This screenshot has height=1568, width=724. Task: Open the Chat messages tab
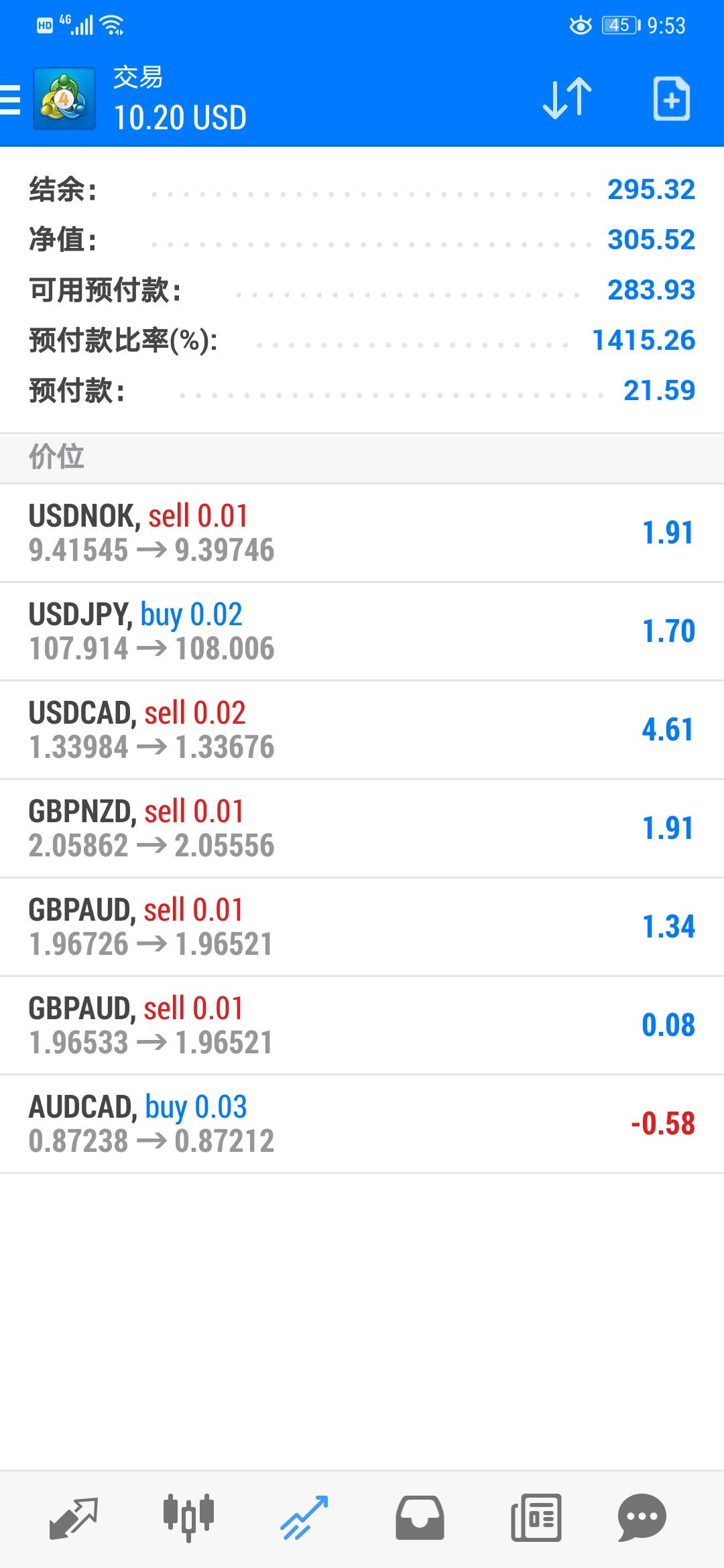pyautogui.click(x=642, y=1517)
